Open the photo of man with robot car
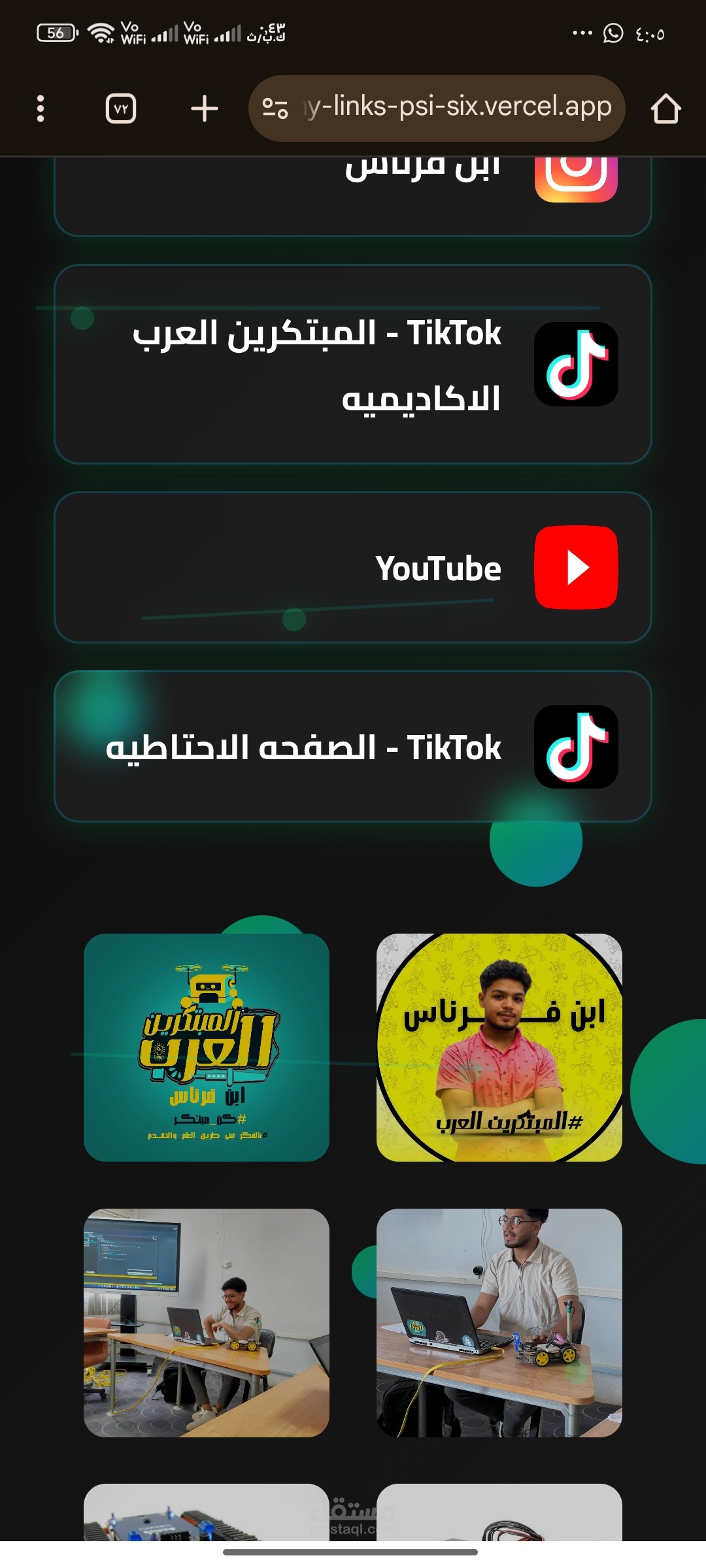This screenshot has height=1568, width=706. coord(499,1322)
